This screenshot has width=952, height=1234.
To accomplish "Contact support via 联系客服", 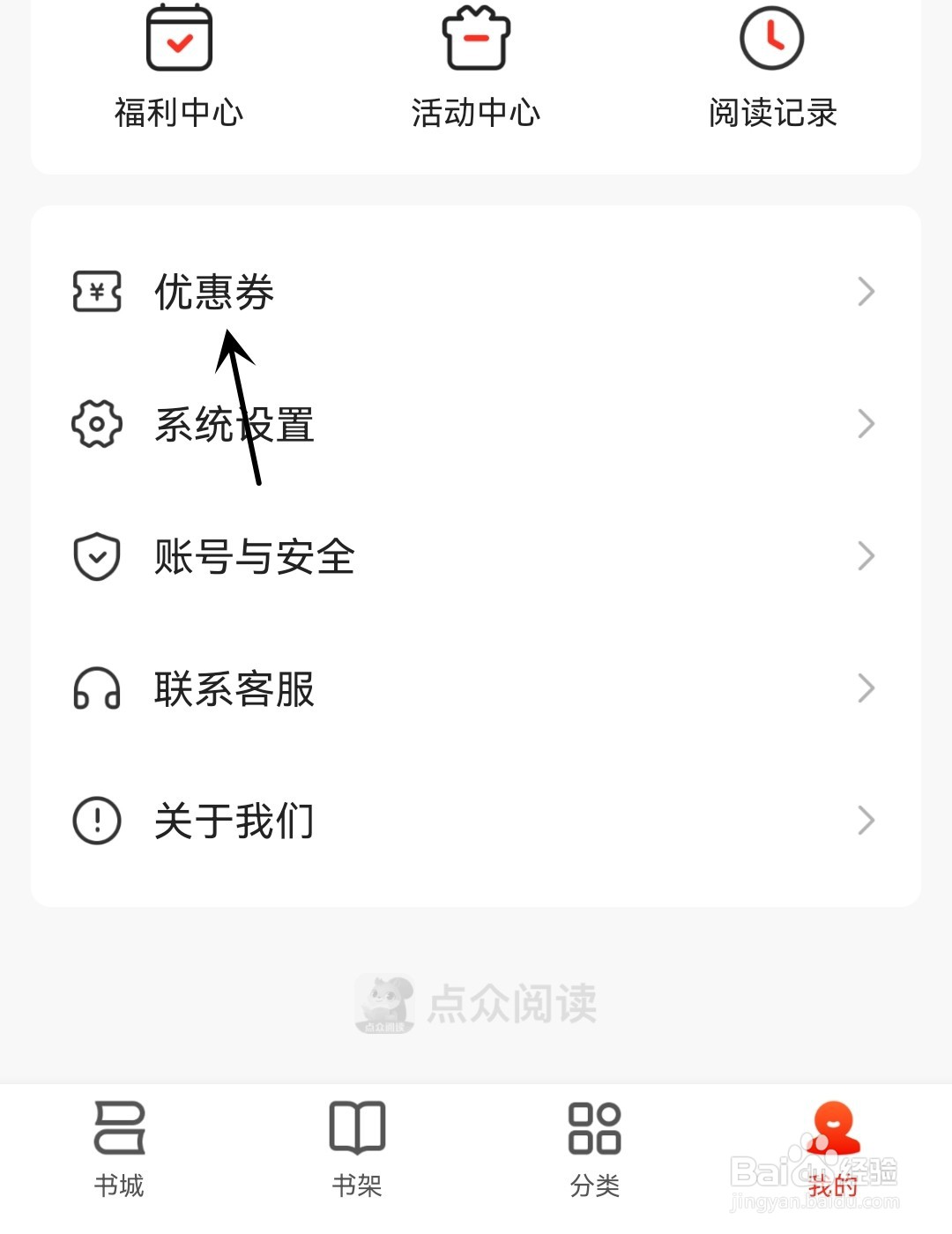I will tap(476, 688).
